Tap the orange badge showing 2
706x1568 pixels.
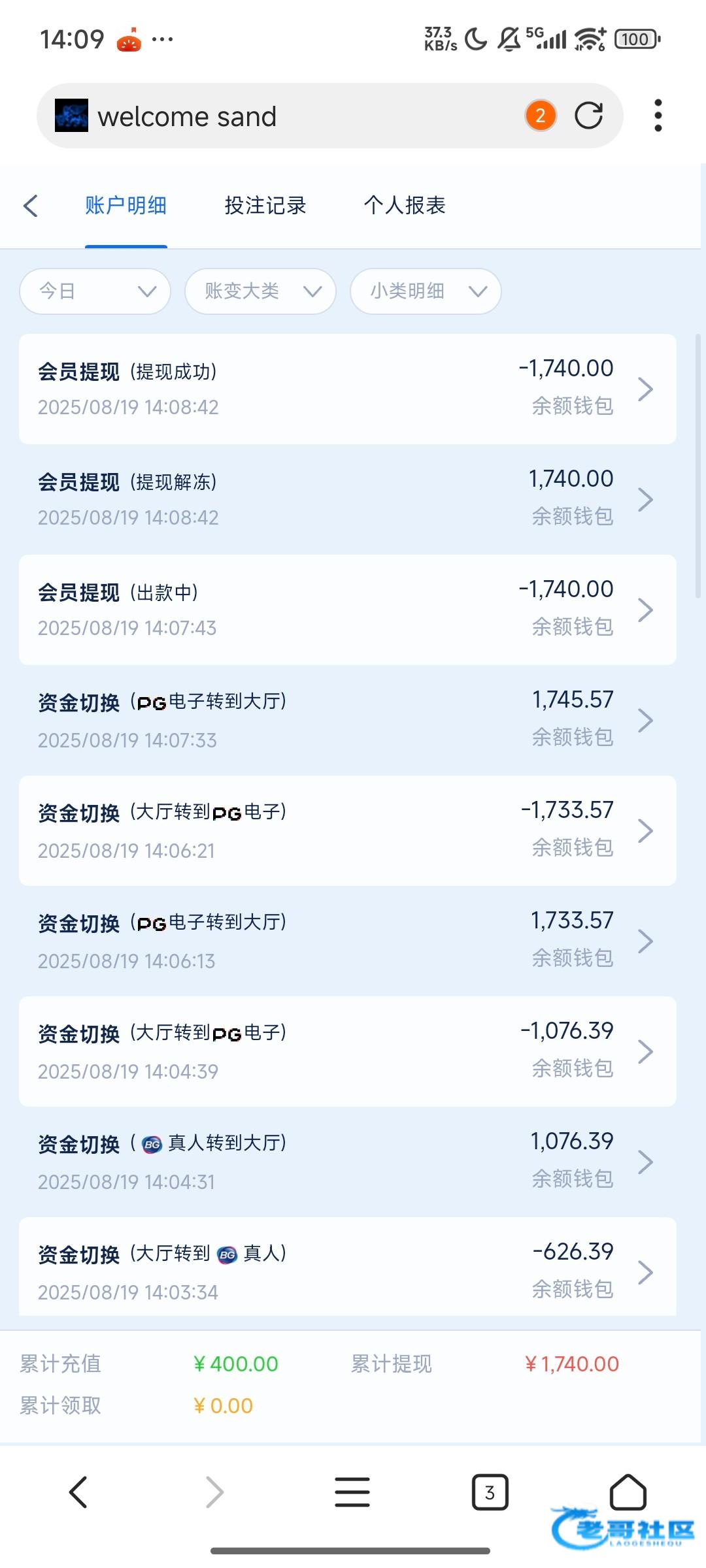click(x=540, y=116)
